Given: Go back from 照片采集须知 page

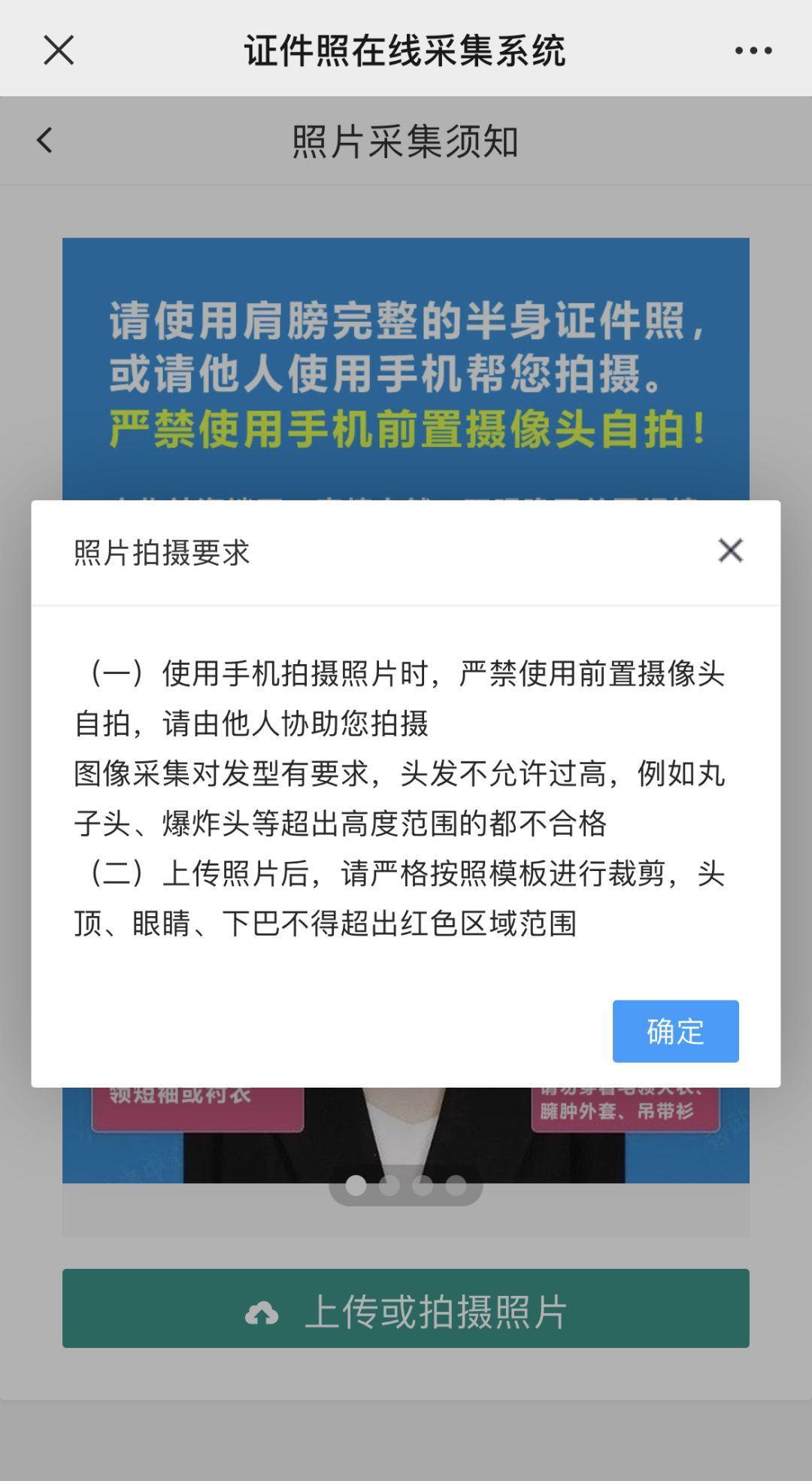Looking at the screenshot, I should point(45,140).
